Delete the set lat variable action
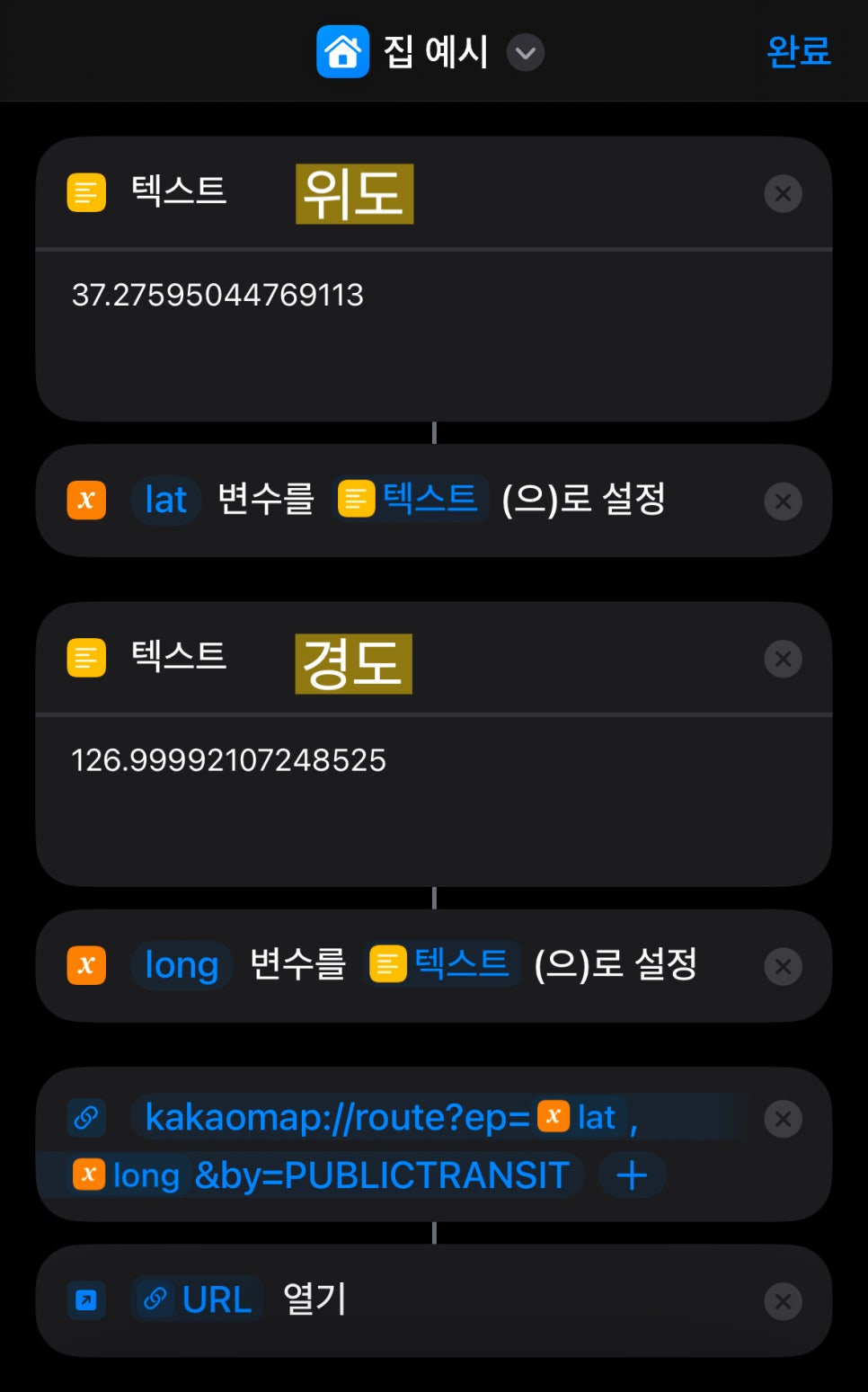 pos(783,501)
